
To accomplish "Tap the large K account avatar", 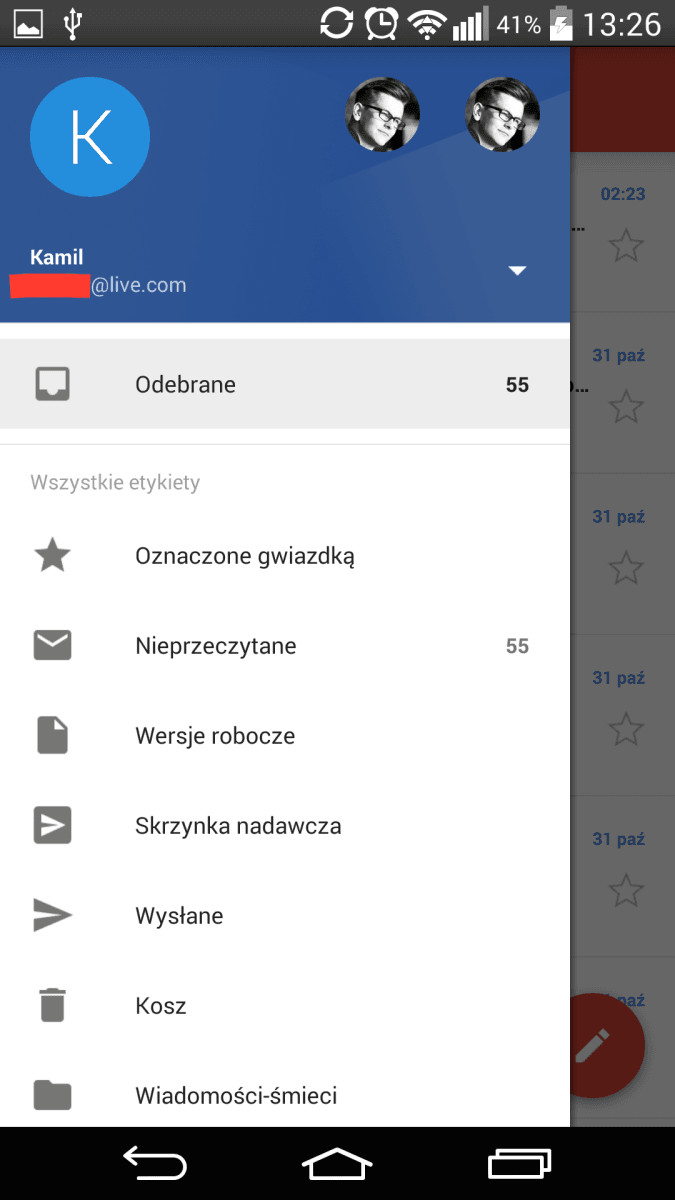I will click(90, 138).
